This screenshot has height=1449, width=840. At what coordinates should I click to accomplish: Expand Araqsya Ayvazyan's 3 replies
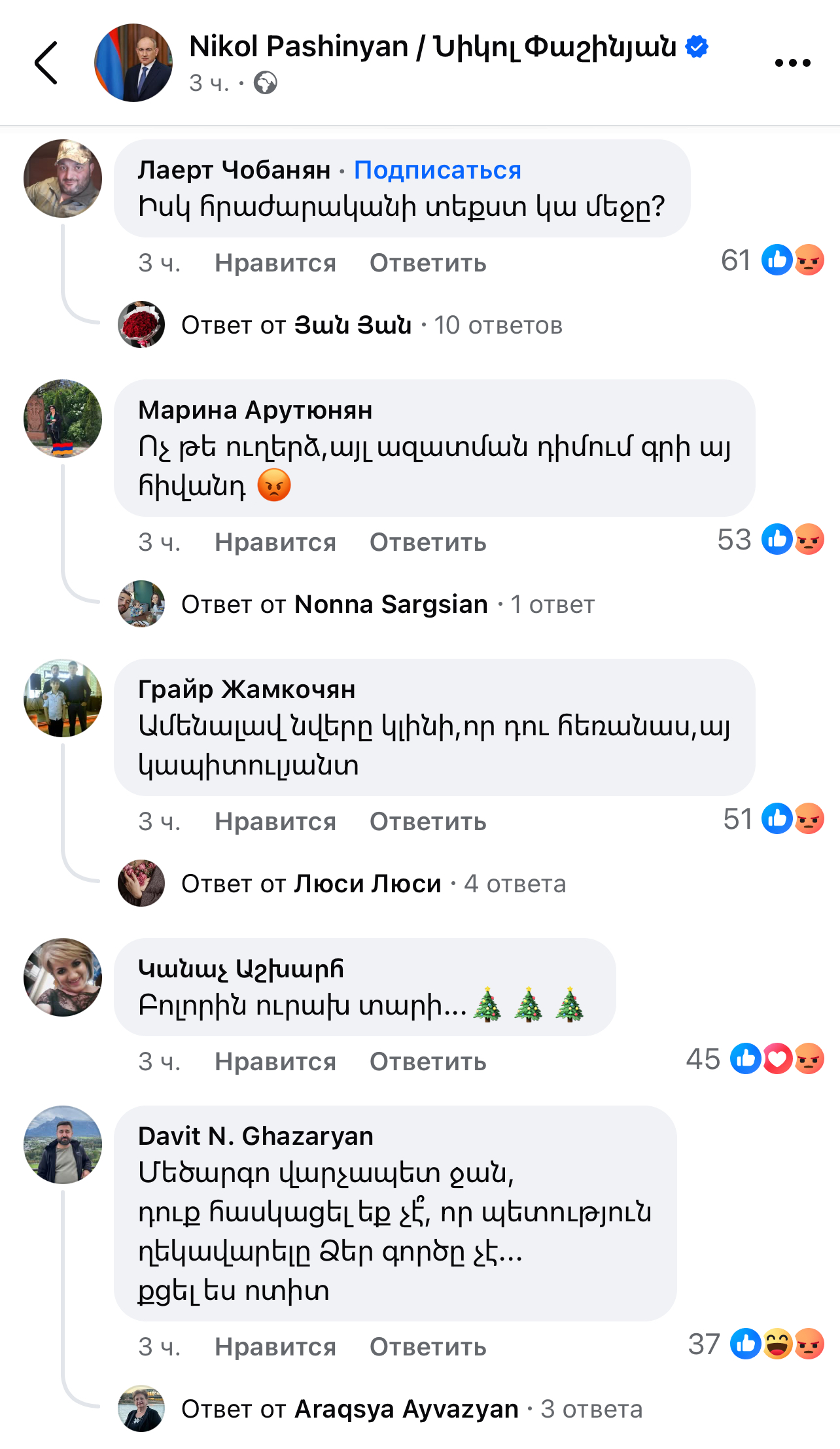tap(411, 1409)
